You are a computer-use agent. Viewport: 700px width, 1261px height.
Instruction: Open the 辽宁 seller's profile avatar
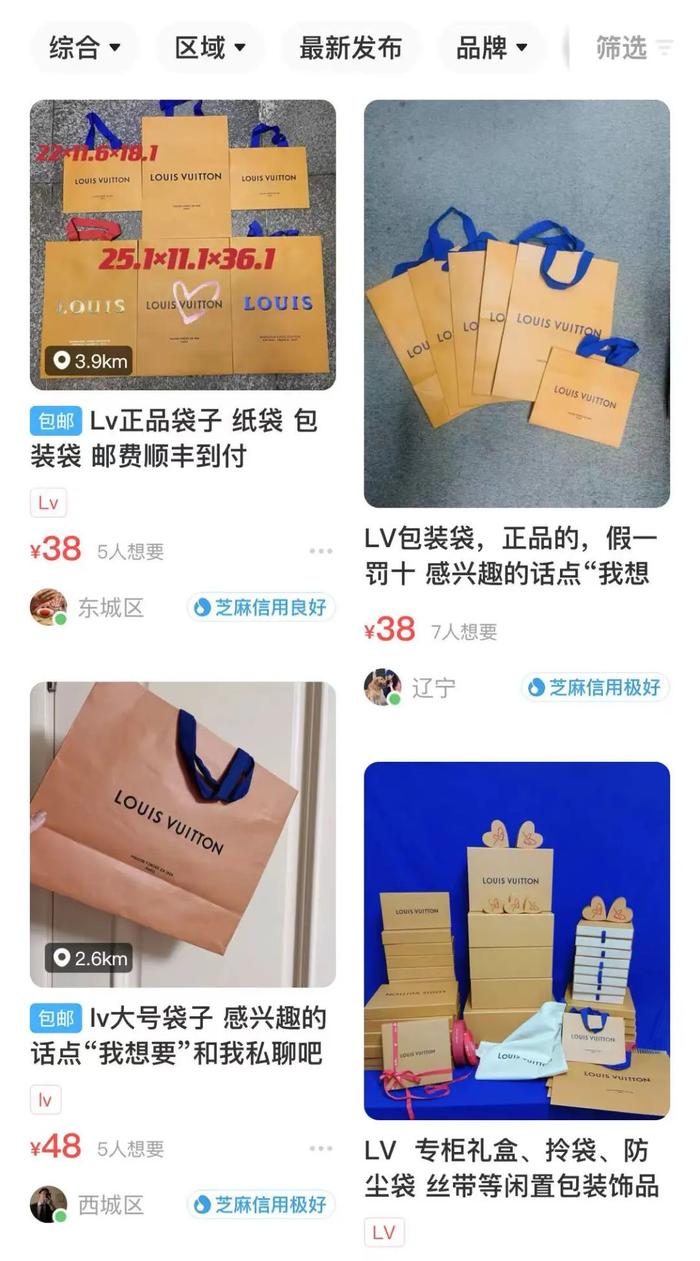(x=382, y=687)
